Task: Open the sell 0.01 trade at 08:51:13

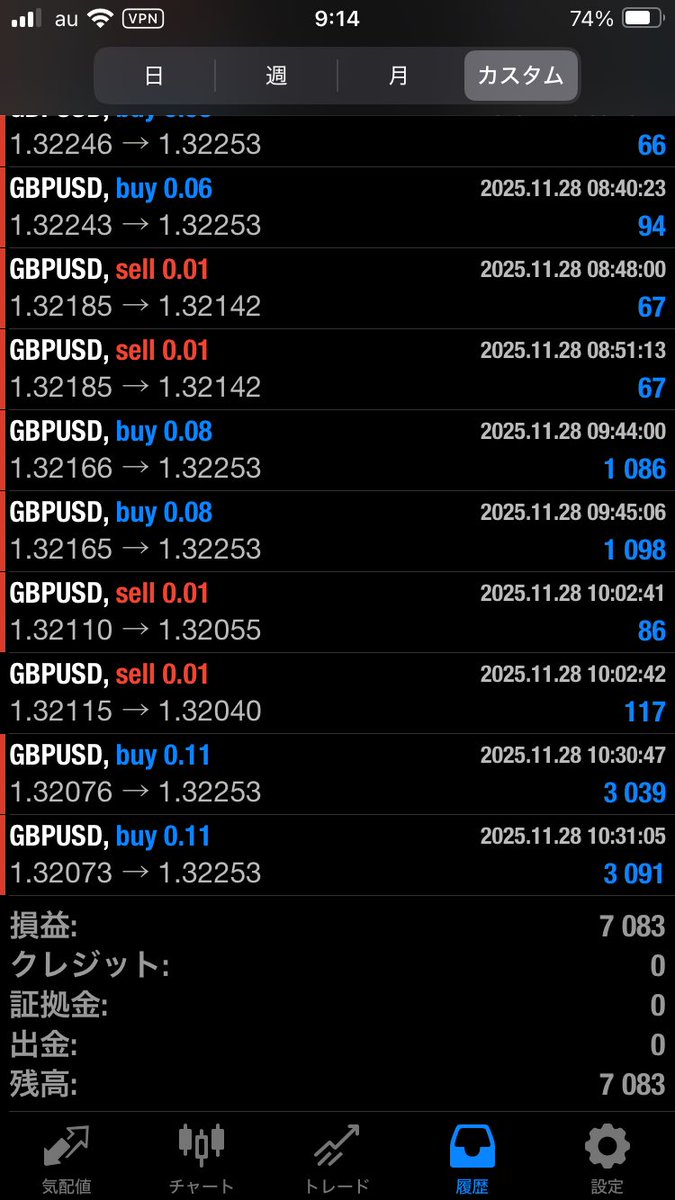Action: [337, 369]
